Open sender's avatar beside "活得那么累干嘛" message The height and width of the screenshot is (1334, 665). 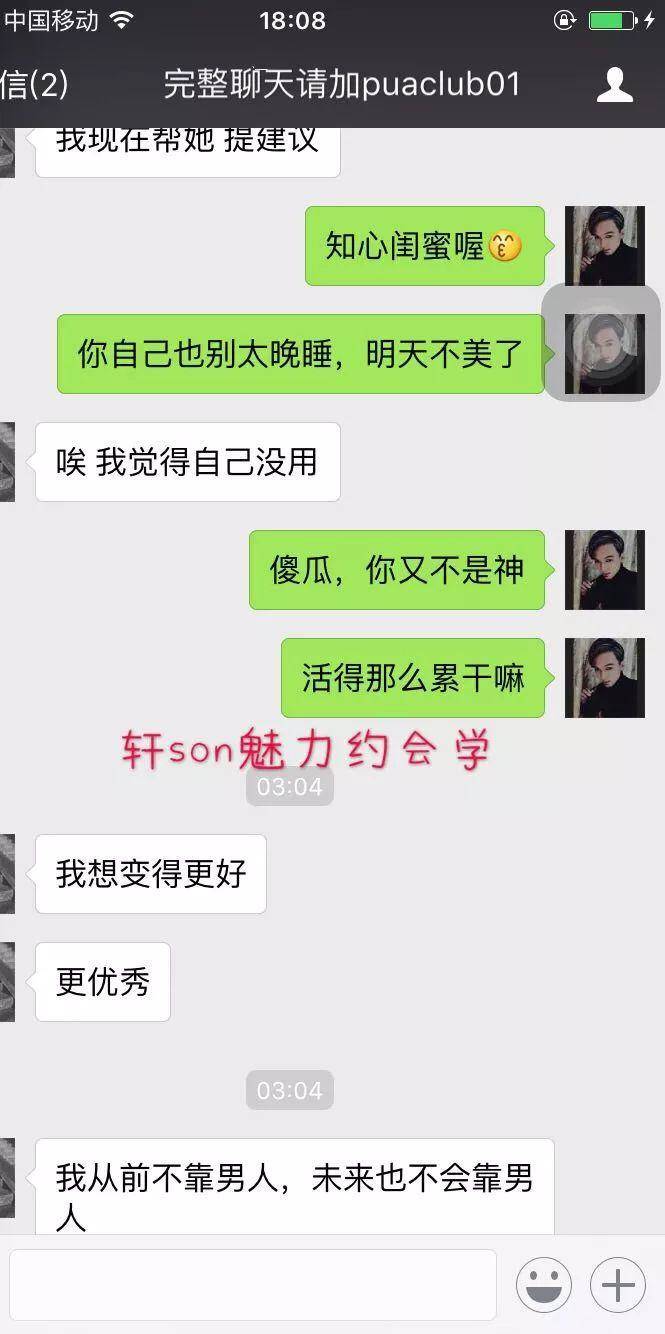coord(604,678)
